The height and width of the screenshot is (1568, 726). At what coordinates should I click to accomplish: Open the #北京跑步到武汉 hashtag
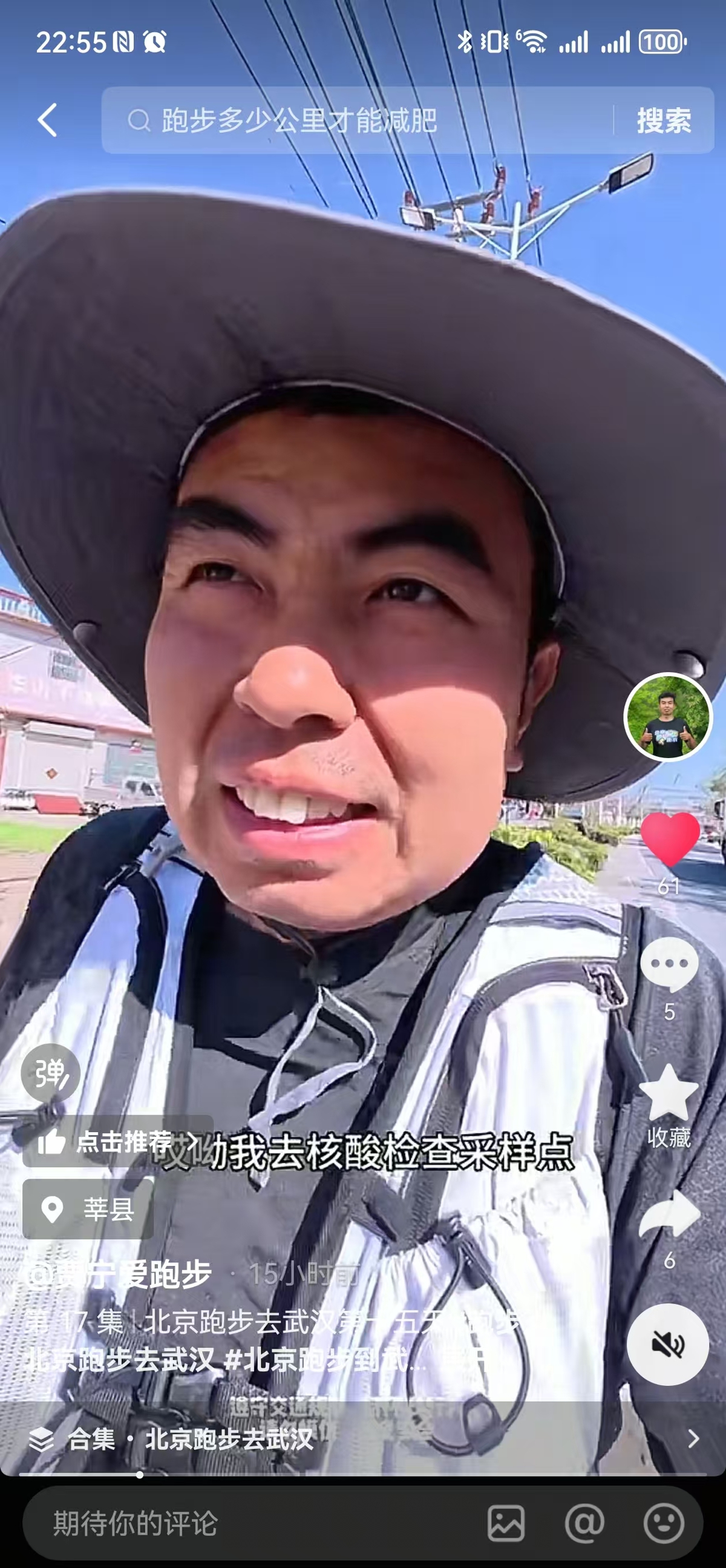click(x=316, y=1359)
